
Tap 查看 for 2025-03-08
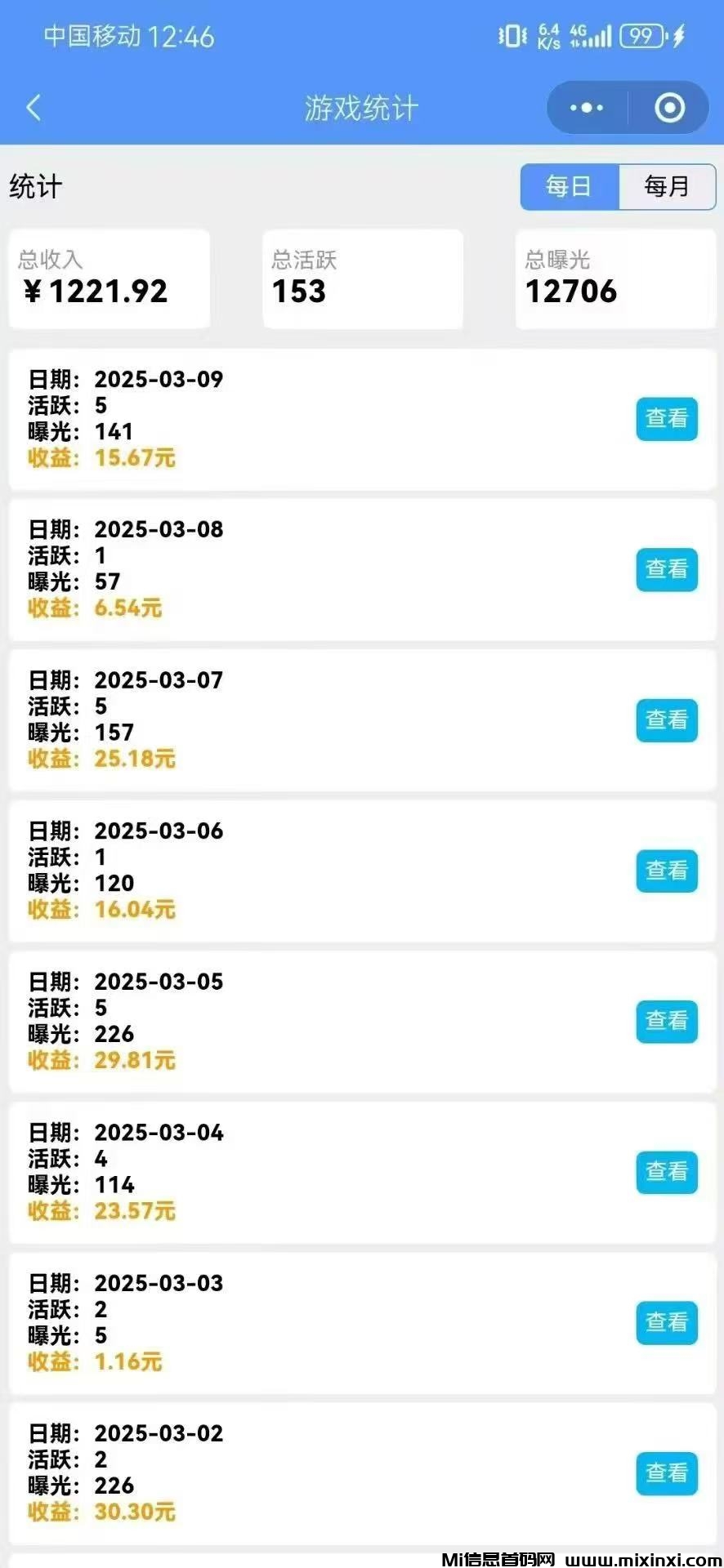pos(667,569)
